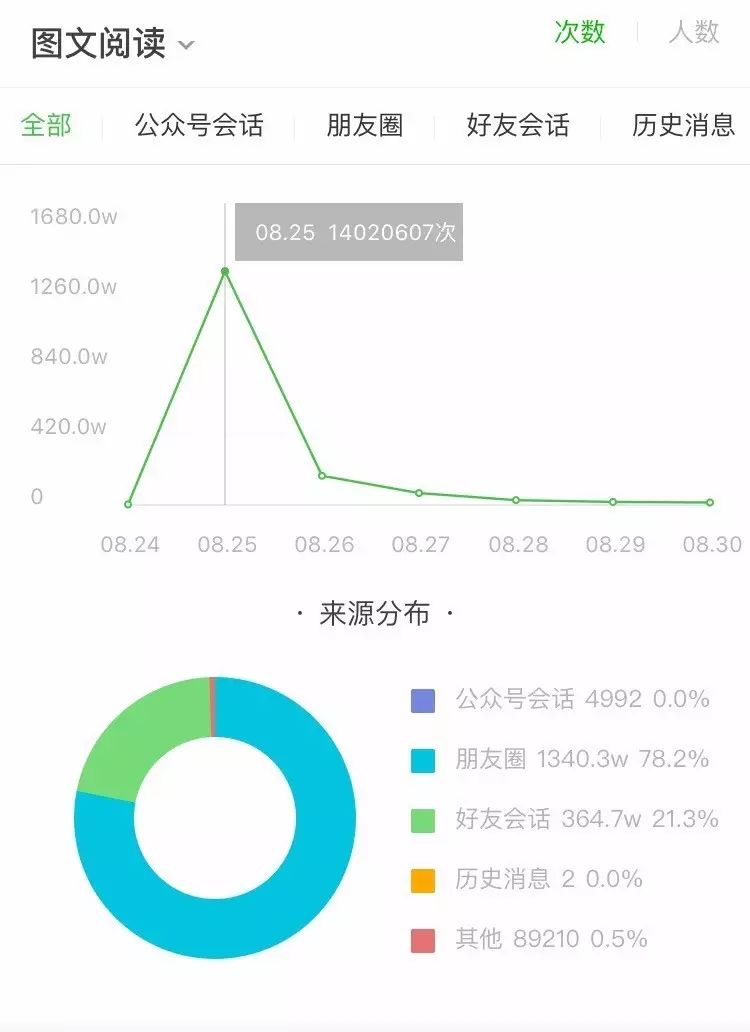The image size is (750, 1032).
Task: Switch to the 次数 view
Action: 580,32
